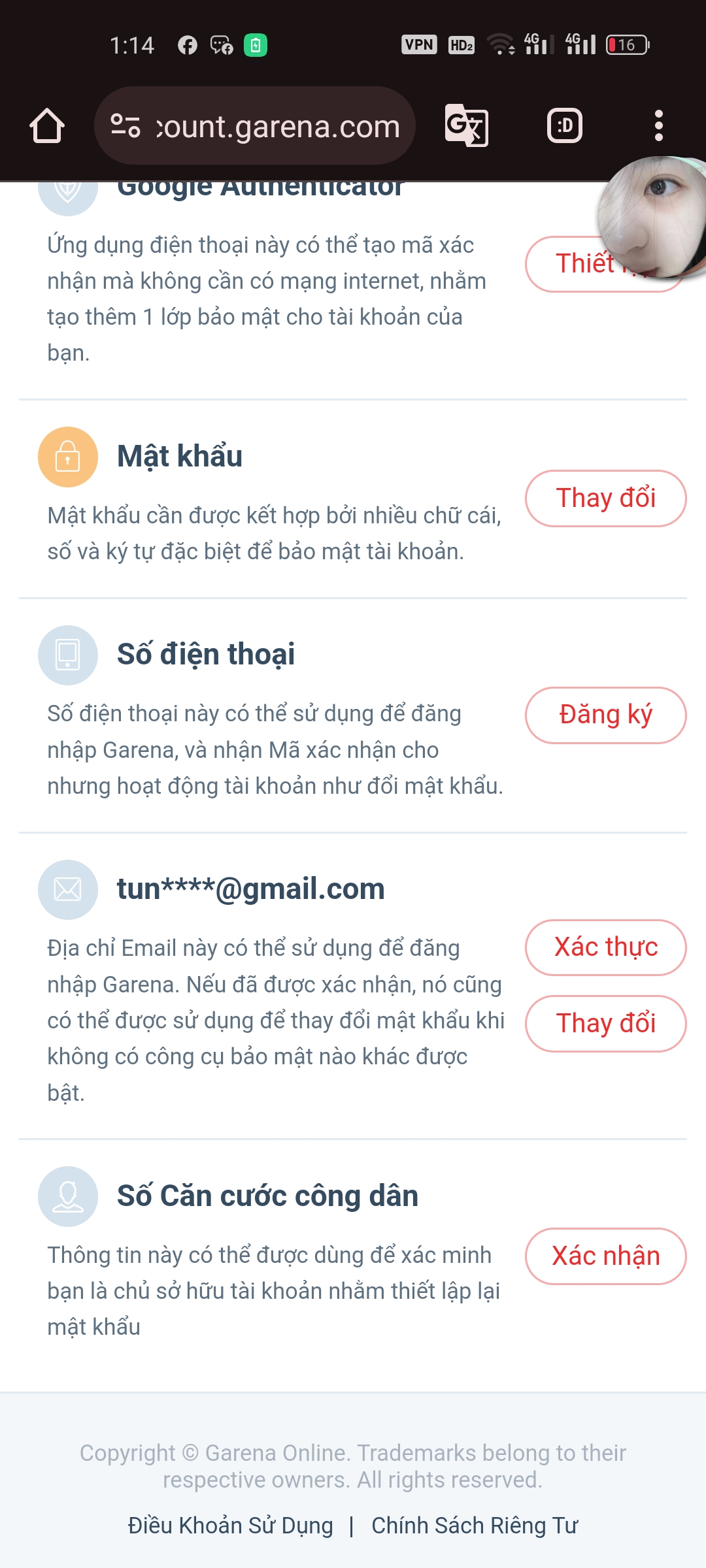Verify email with Xác thực
This screenshot has width=706, height=1568.
coord(605,947)
